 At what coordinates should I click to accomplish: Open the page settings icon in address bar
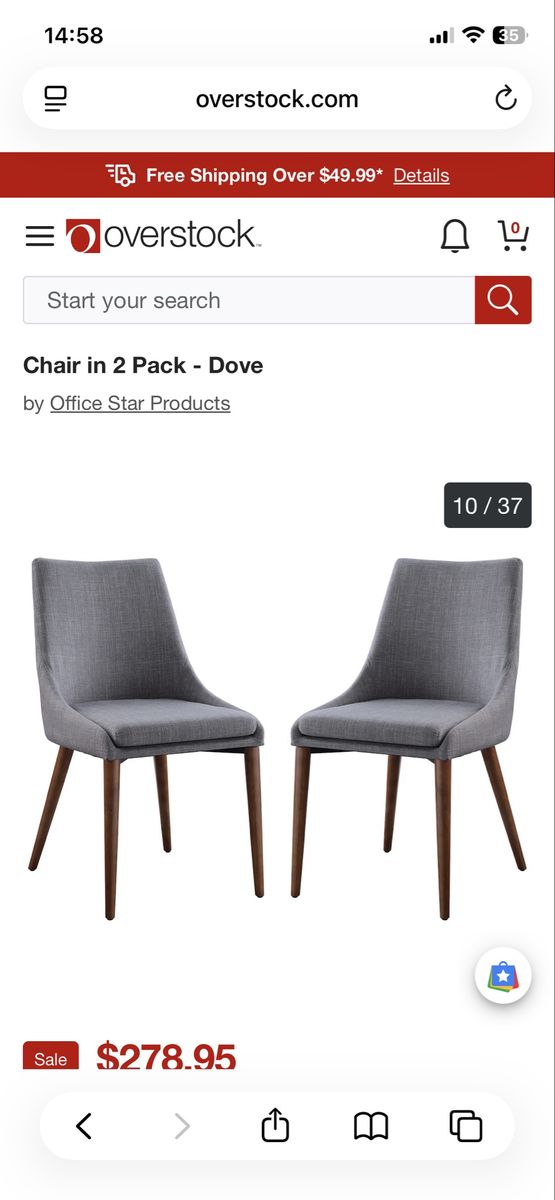pos(56,98)
